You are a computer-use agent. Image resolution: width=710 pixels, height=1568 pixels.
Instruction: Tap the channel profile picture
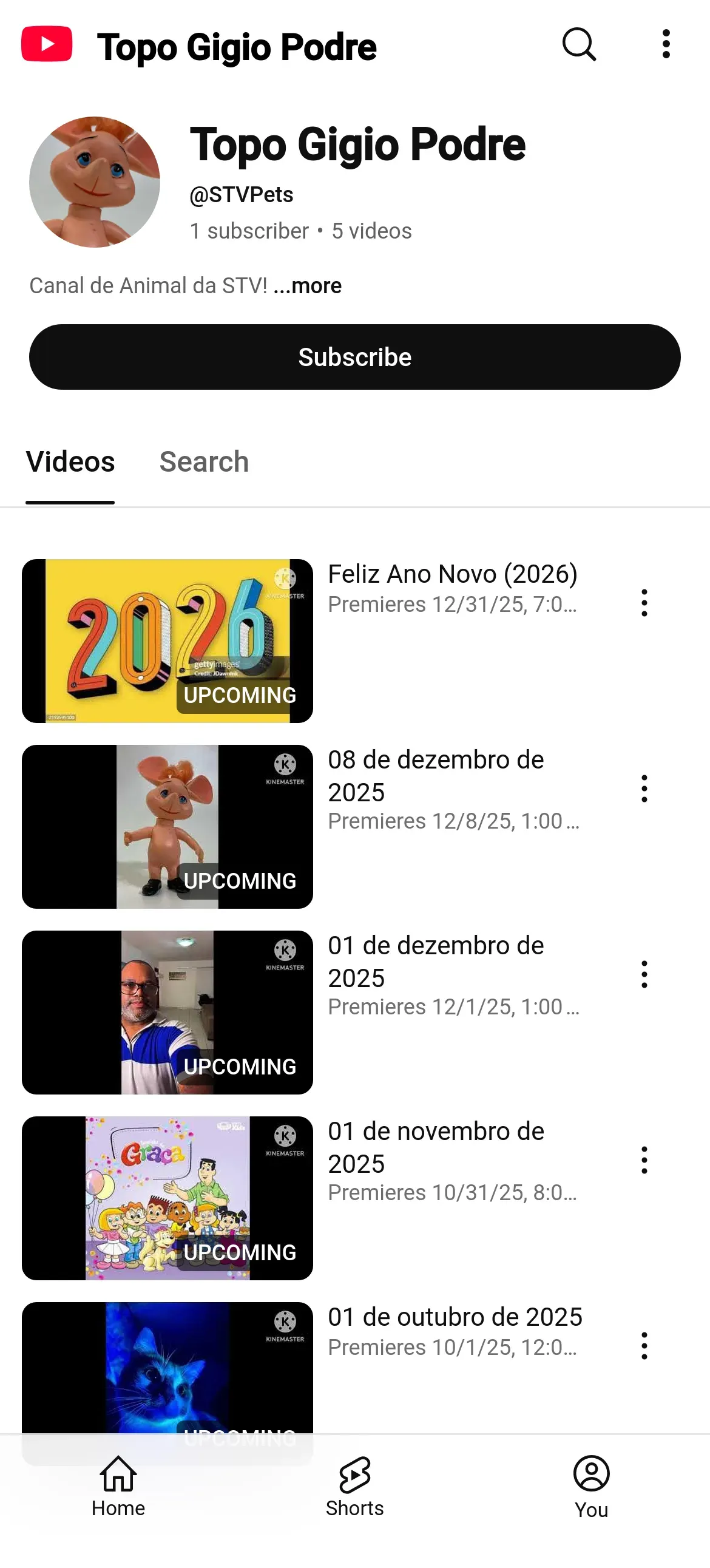pos(95,182)
